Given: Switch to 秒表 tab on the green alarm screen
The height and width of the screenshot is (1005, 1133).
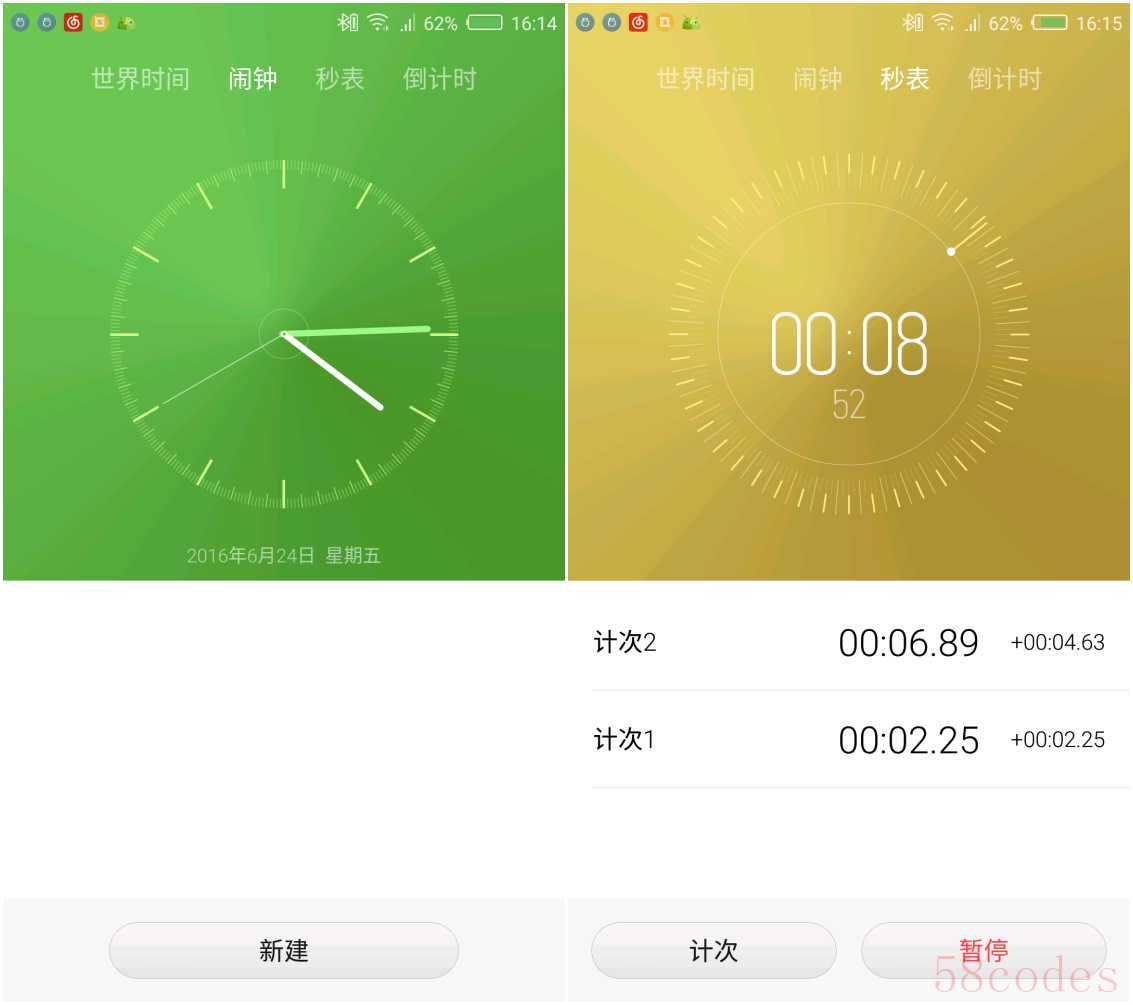Looking at the screenshot, I should pos(340,79).
